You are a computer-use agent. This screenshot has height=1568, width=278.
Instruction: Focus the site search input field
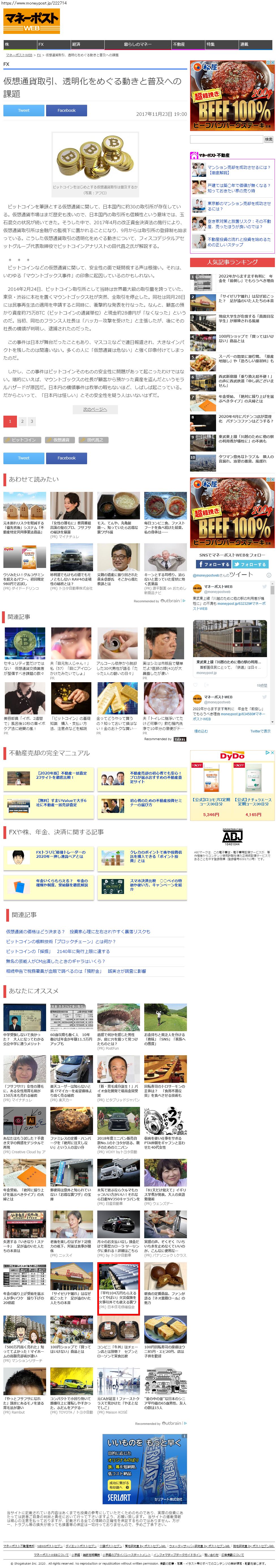[x=226, y=139]
